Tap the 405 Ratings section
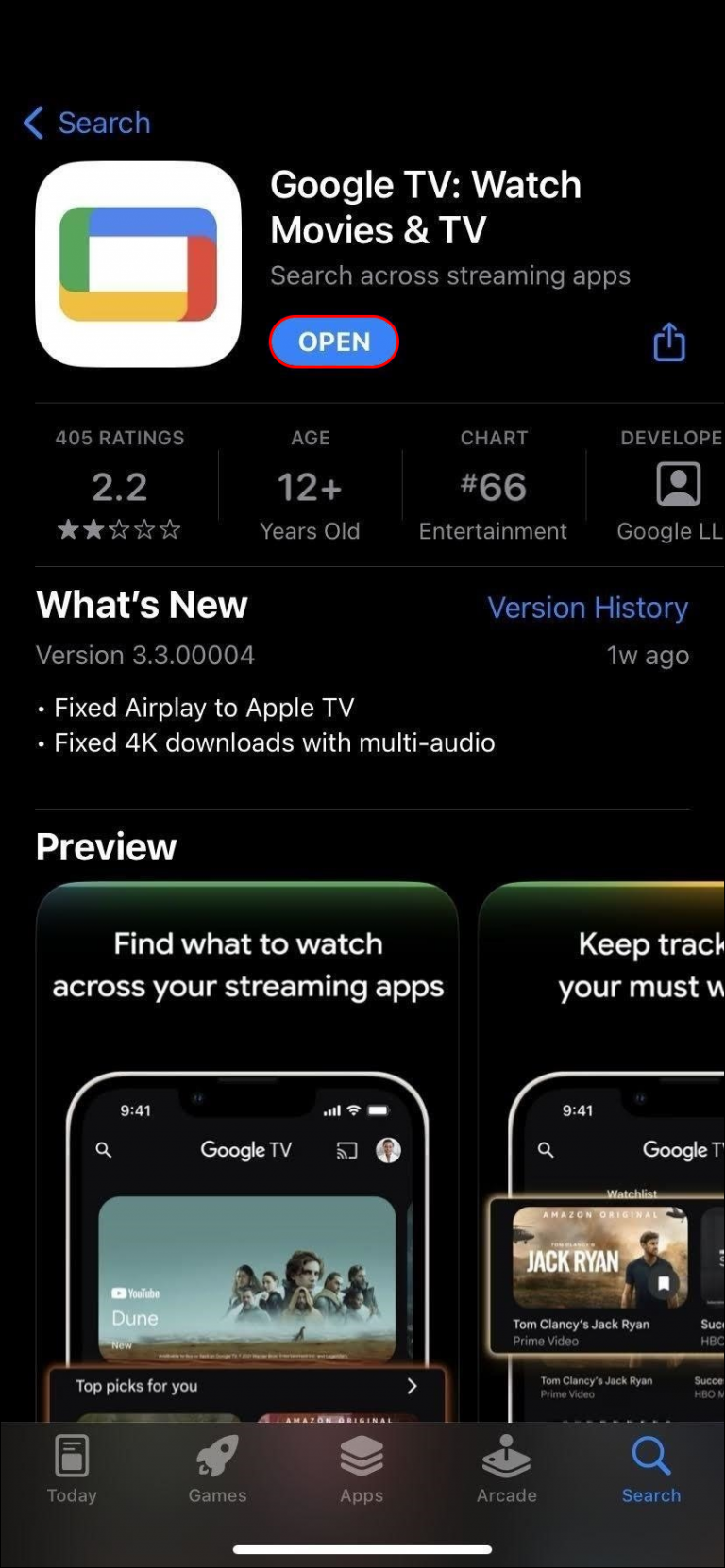This screenshot has height=1568, width=725. [120, 483]
